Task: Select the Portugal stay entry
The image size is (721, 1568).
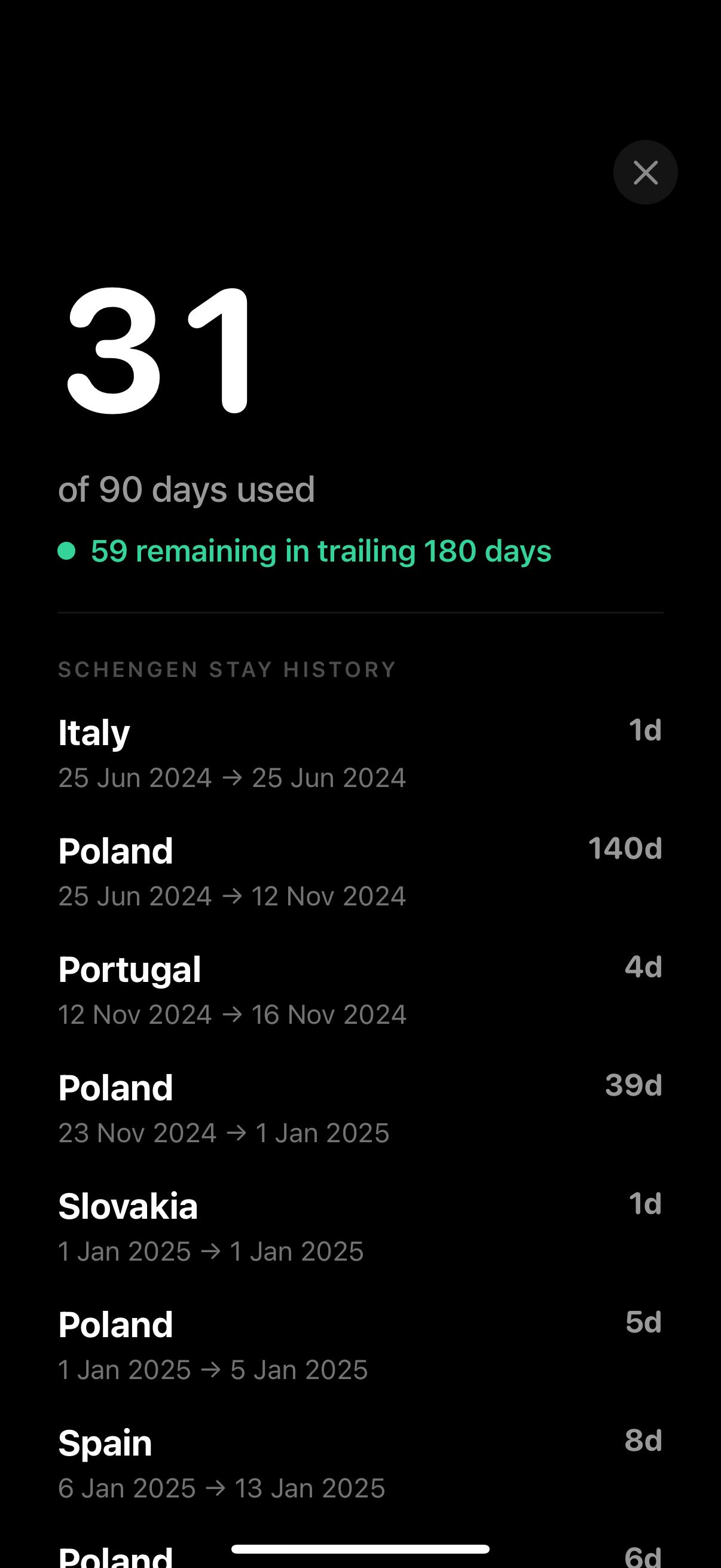Action: coord(243,989)
